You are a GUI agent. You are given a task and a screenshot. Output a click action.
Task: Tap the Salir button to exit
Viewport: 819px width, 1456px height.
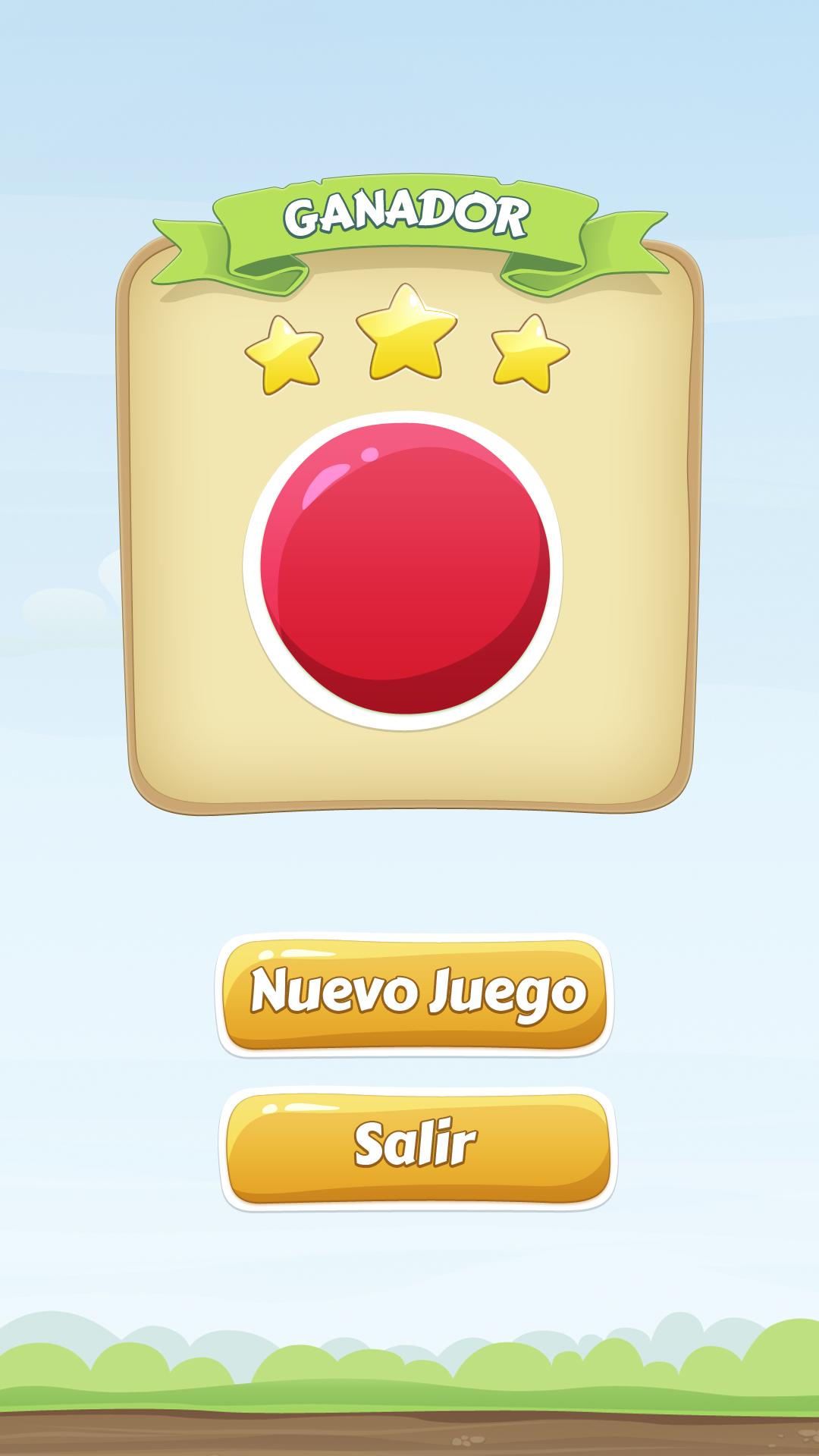pos(417,1148)
